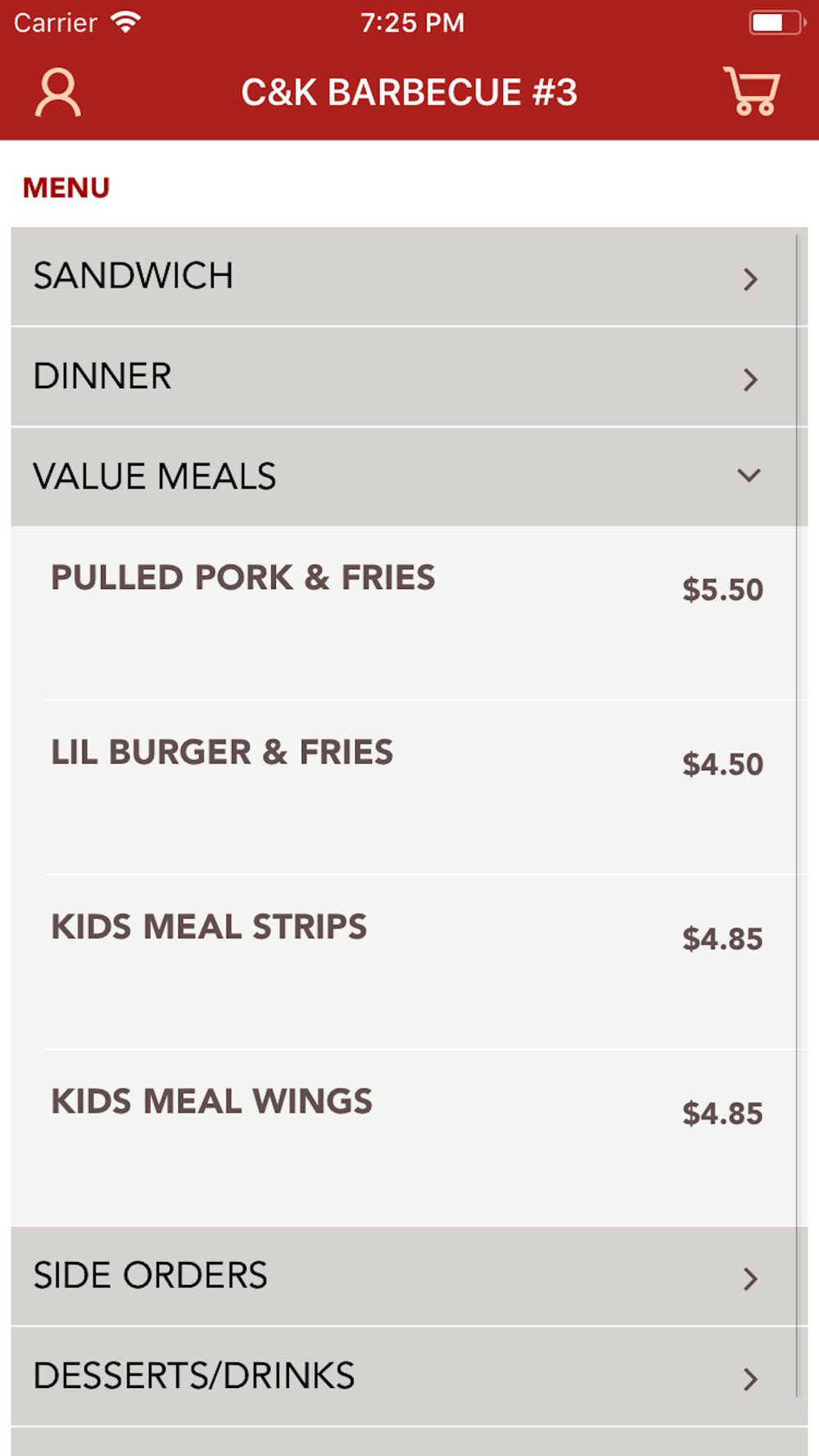Image resolution: width=819 pixels, height=1456 pixels.
Task: Open the shopping cart
Action: pyautogui.click(x=751, y=91)
